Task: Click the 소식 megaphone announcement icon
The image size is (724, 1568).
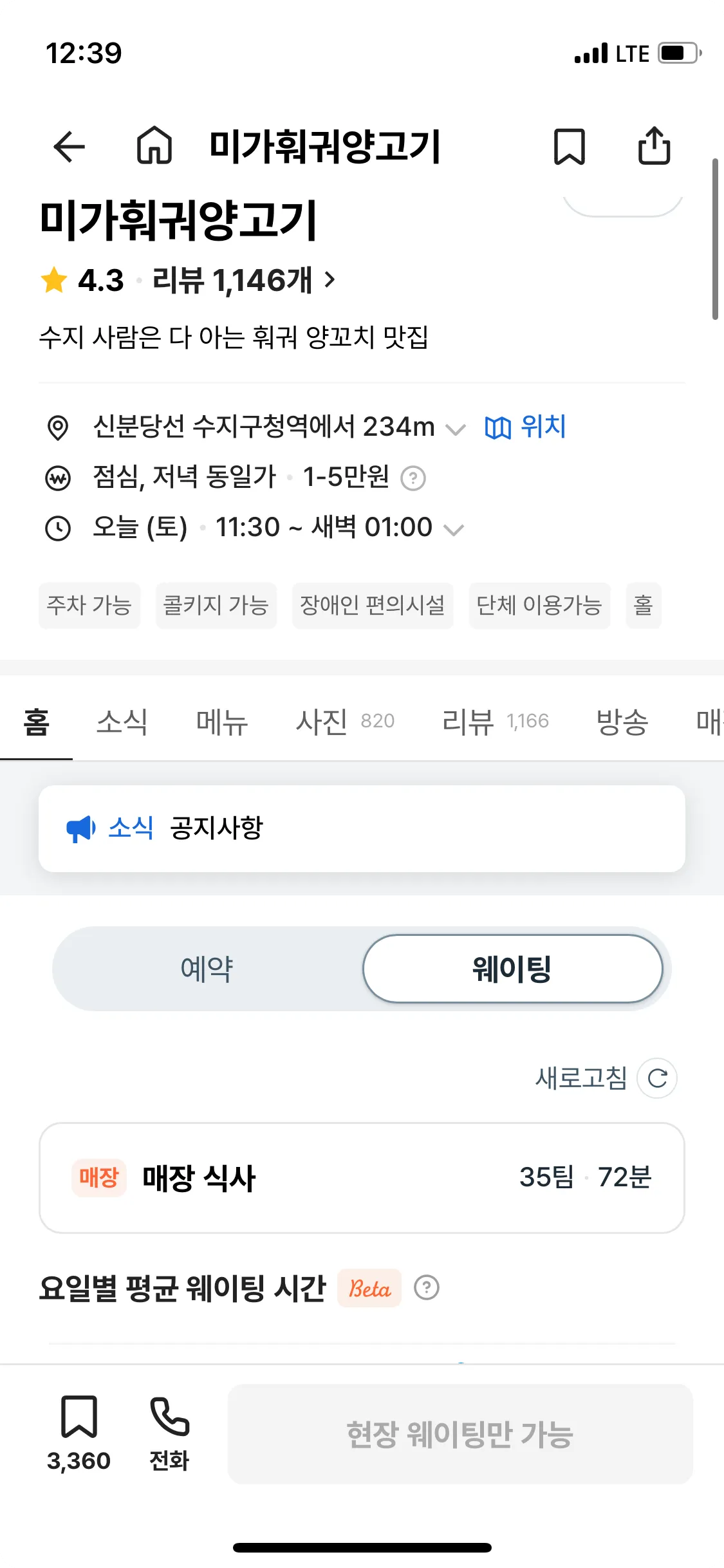Action: 80,828
